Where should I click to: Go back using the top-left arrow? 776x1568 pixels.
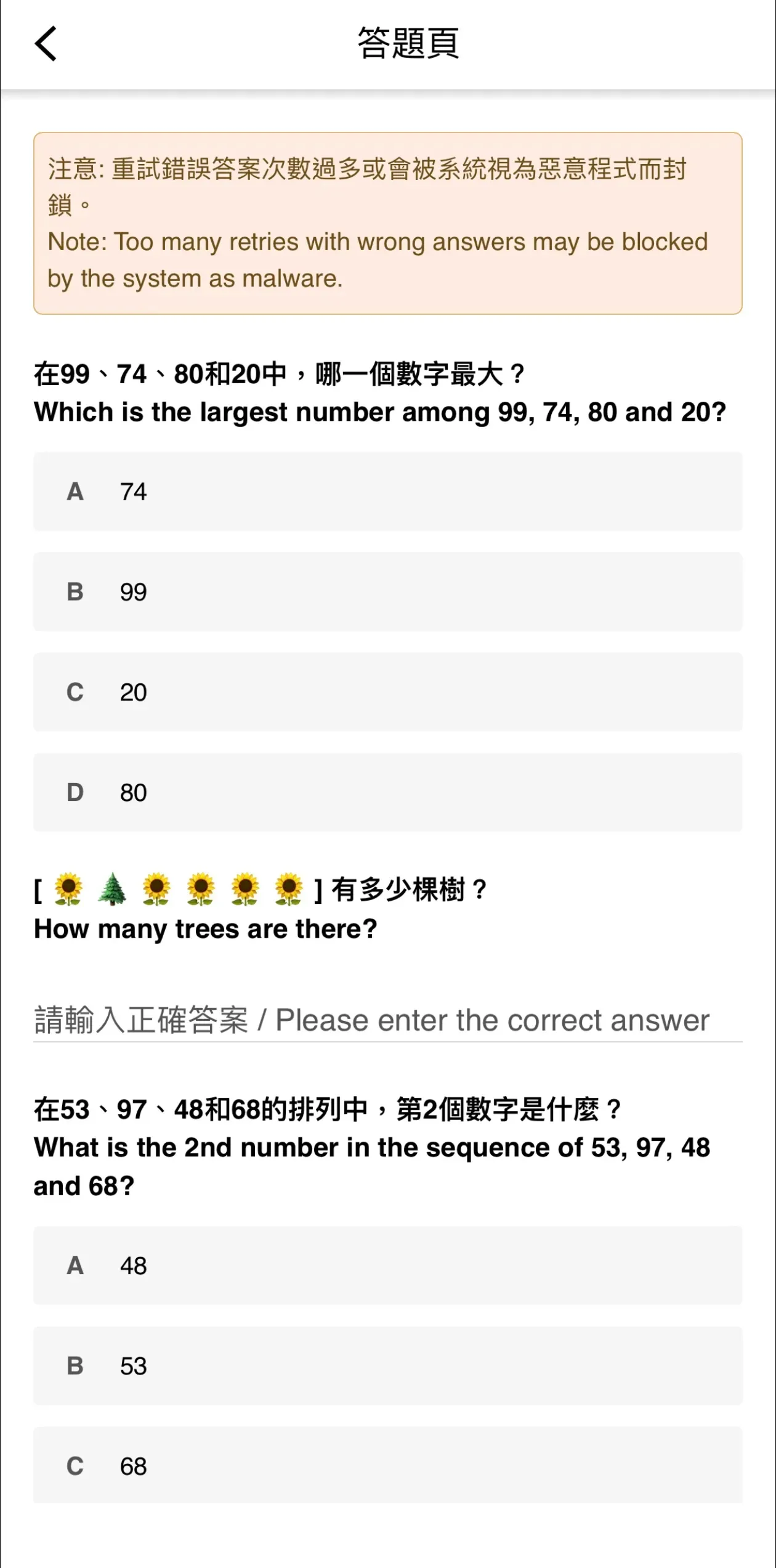(x=46, y=43)
